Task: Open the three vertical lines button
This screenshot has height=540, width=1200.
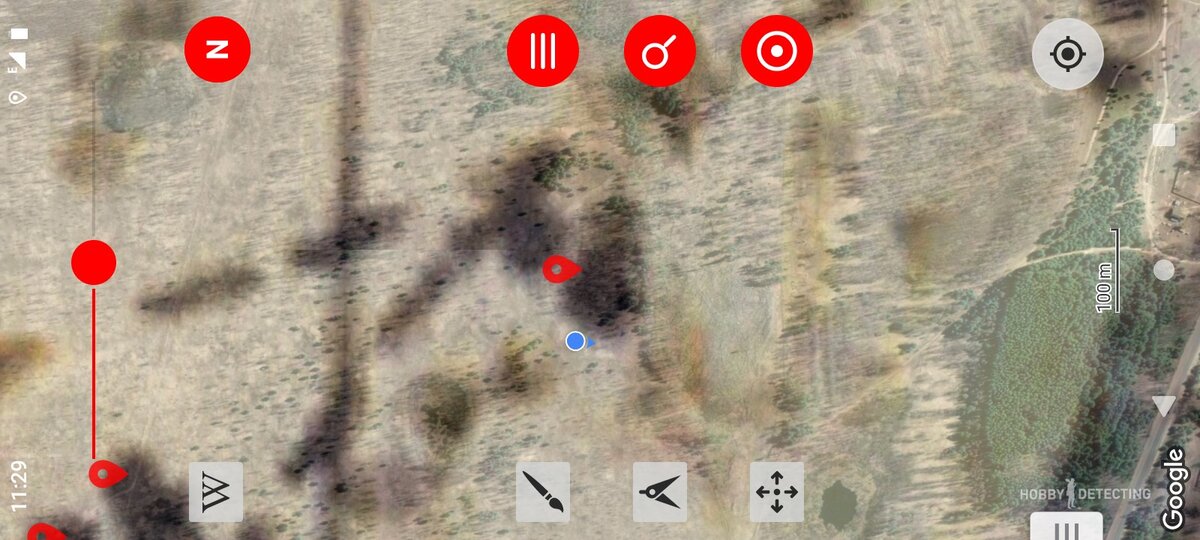Action: point(543,51)
